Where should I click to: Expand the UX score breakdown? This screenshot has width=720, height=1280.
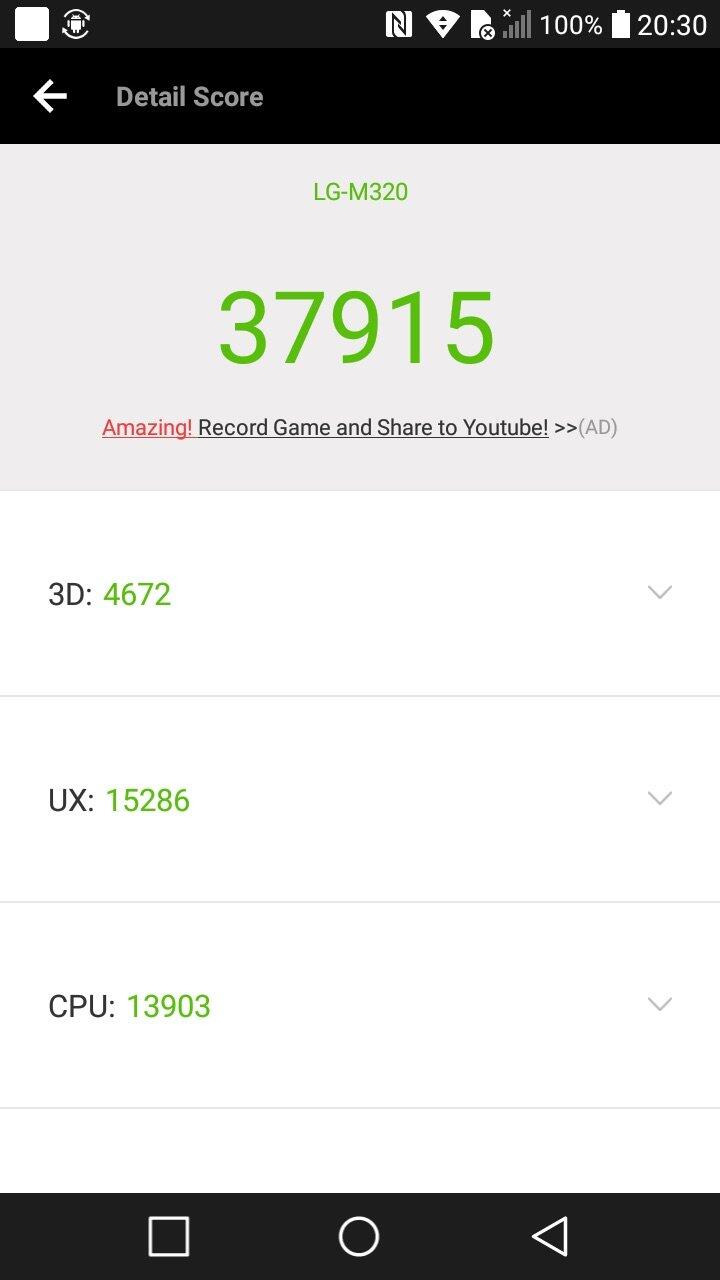pos(659,799)
